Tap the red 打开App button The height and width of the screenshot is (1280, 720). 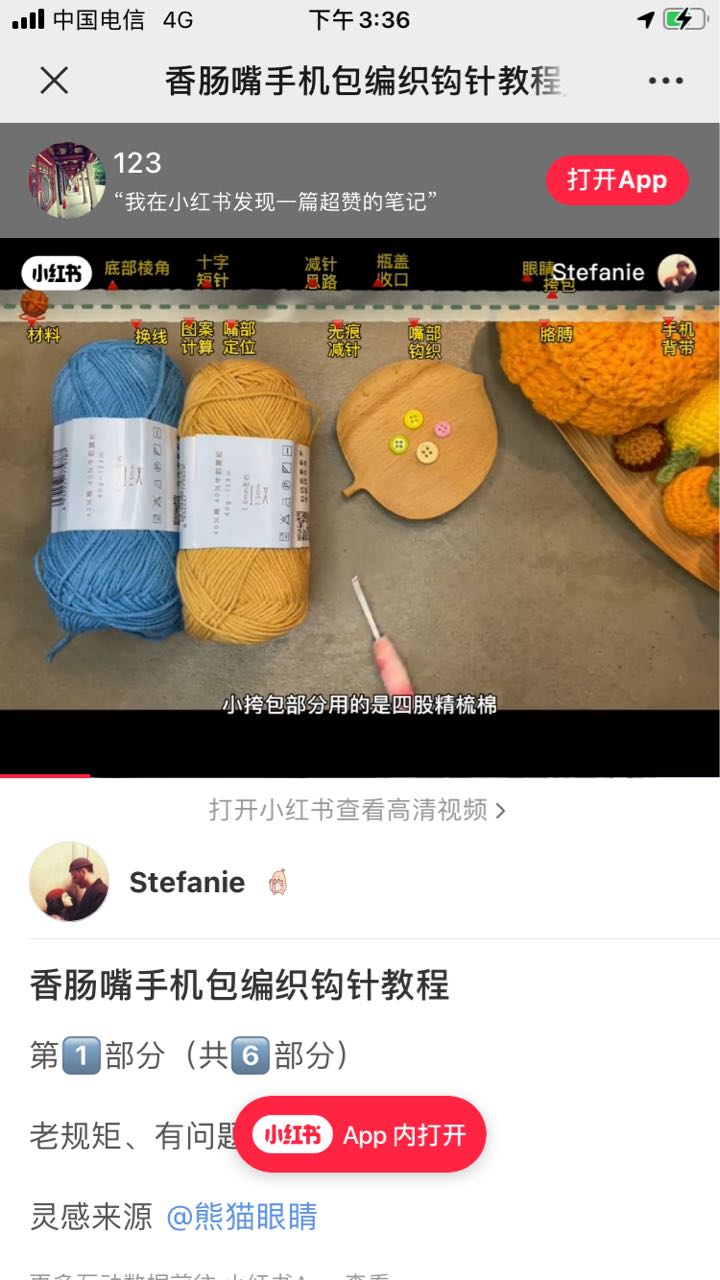coord(617,180)
